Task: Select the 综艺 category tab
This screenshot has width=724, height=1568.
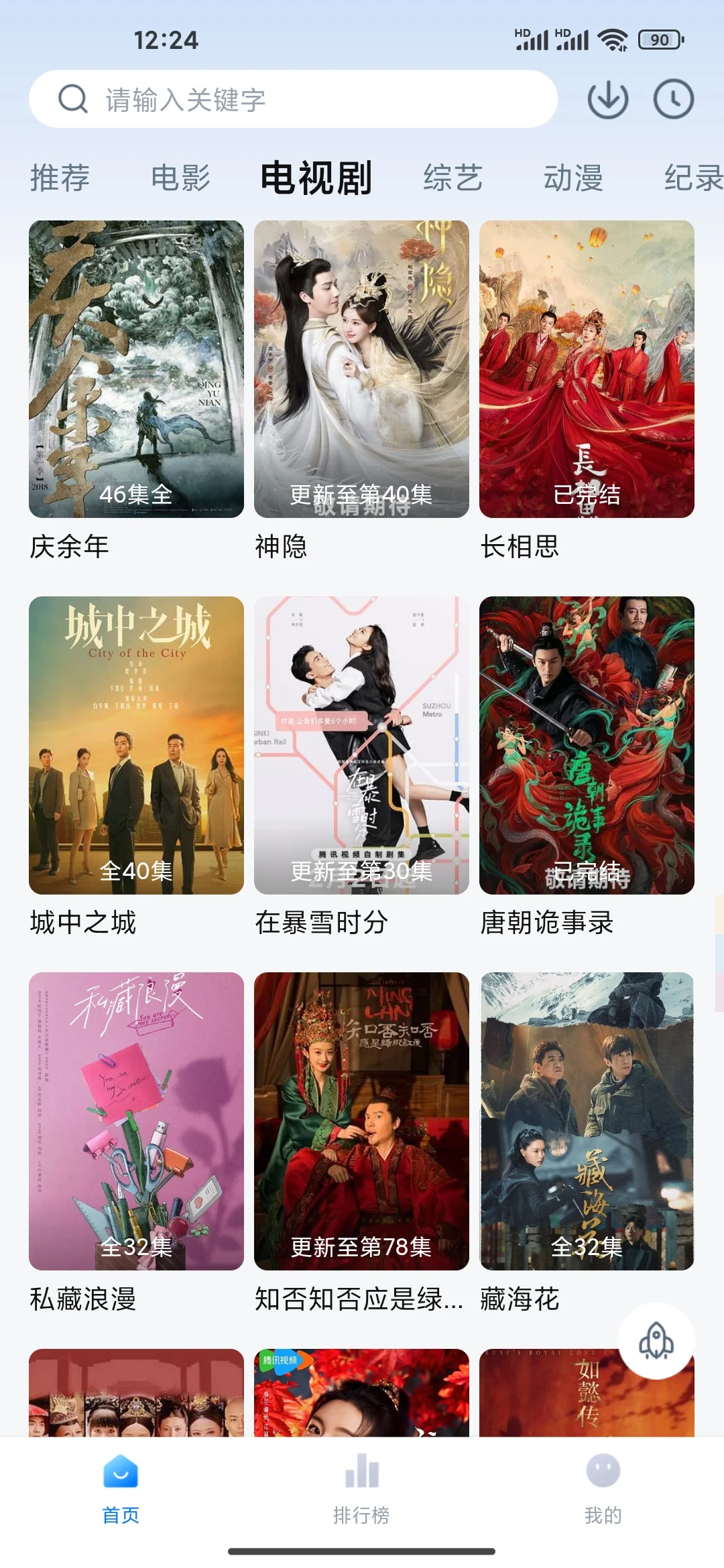Action: click(x=452, y=178)
